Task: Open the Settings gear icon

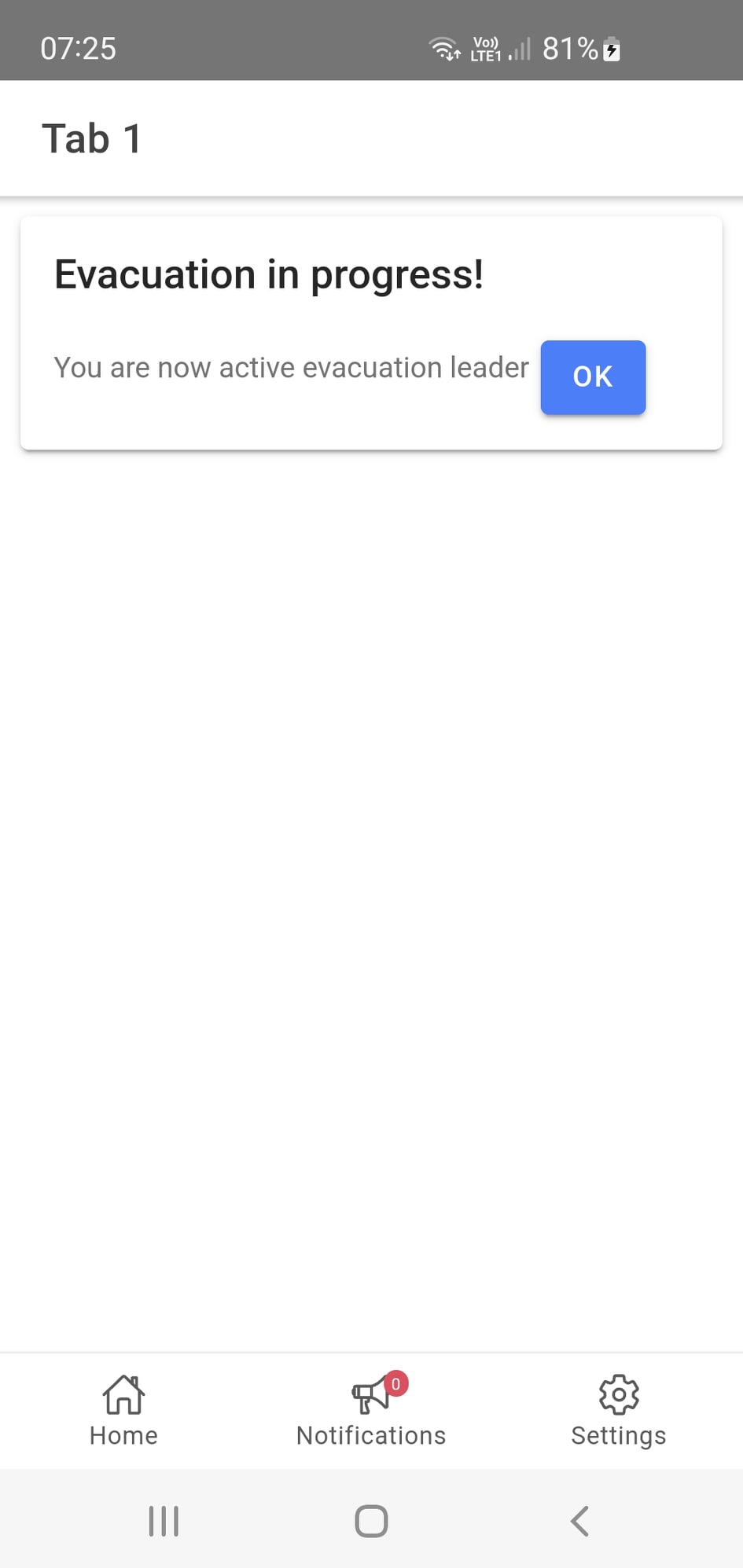Action: [x=619, y=1395]
